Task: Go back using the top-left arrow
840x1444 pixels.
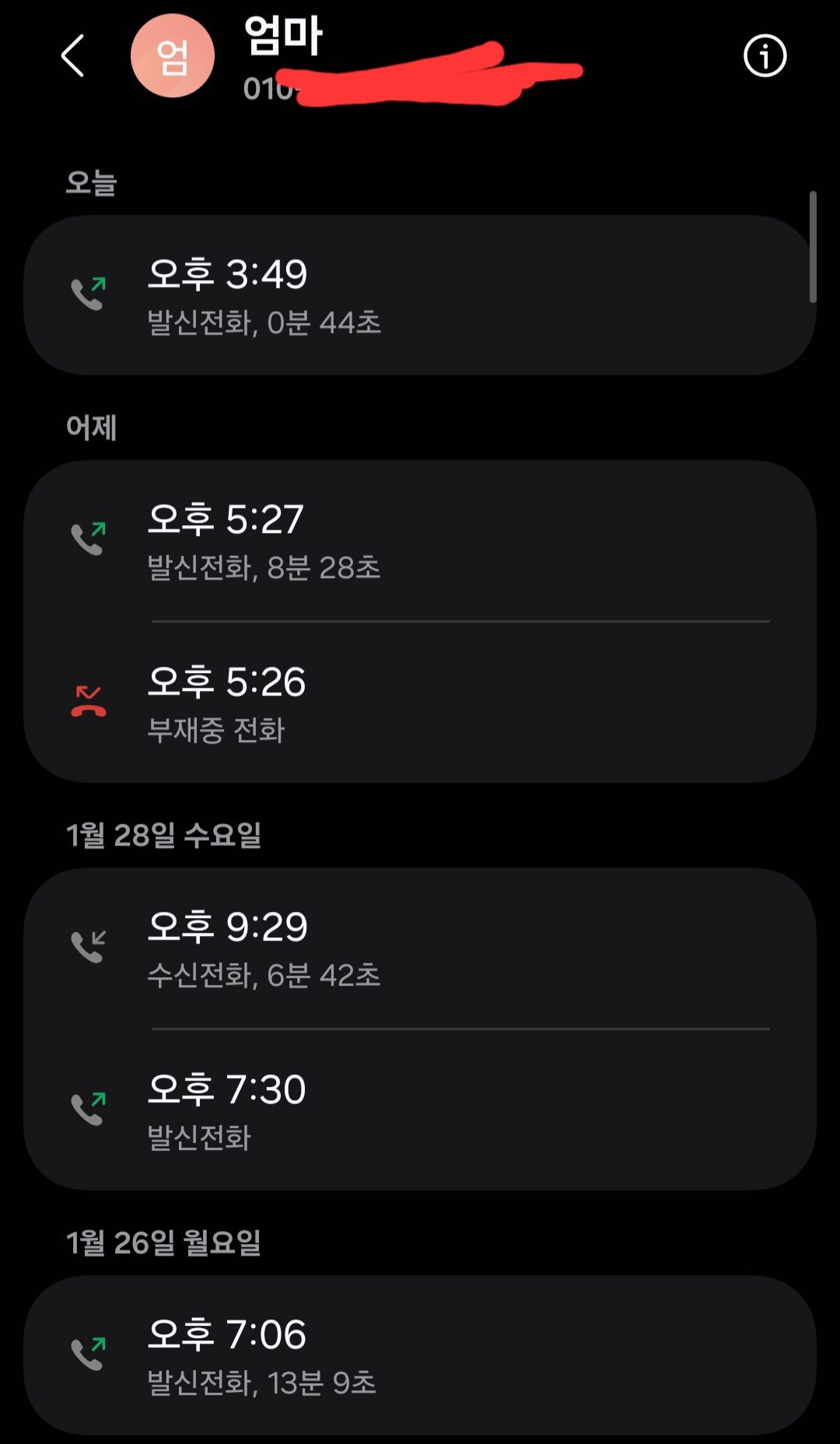Action: pos(73,56)
